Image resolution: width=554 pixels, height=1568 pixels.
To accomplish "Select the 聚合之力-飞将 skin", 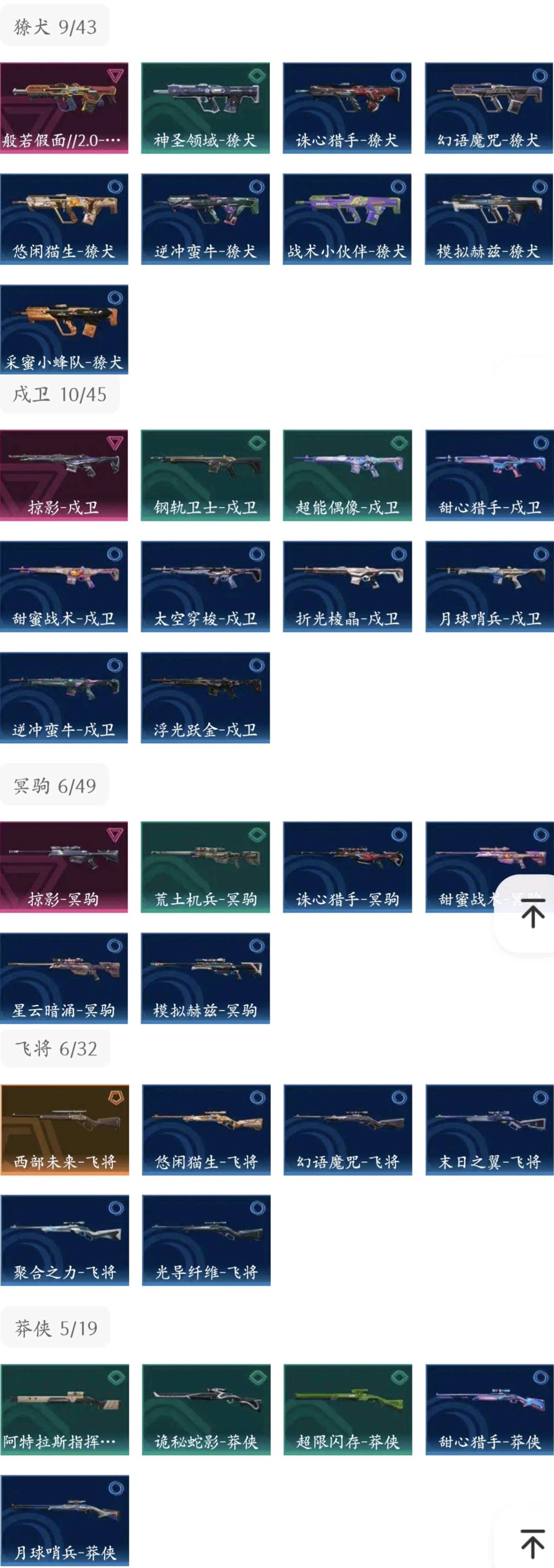I will point(65,1240).
